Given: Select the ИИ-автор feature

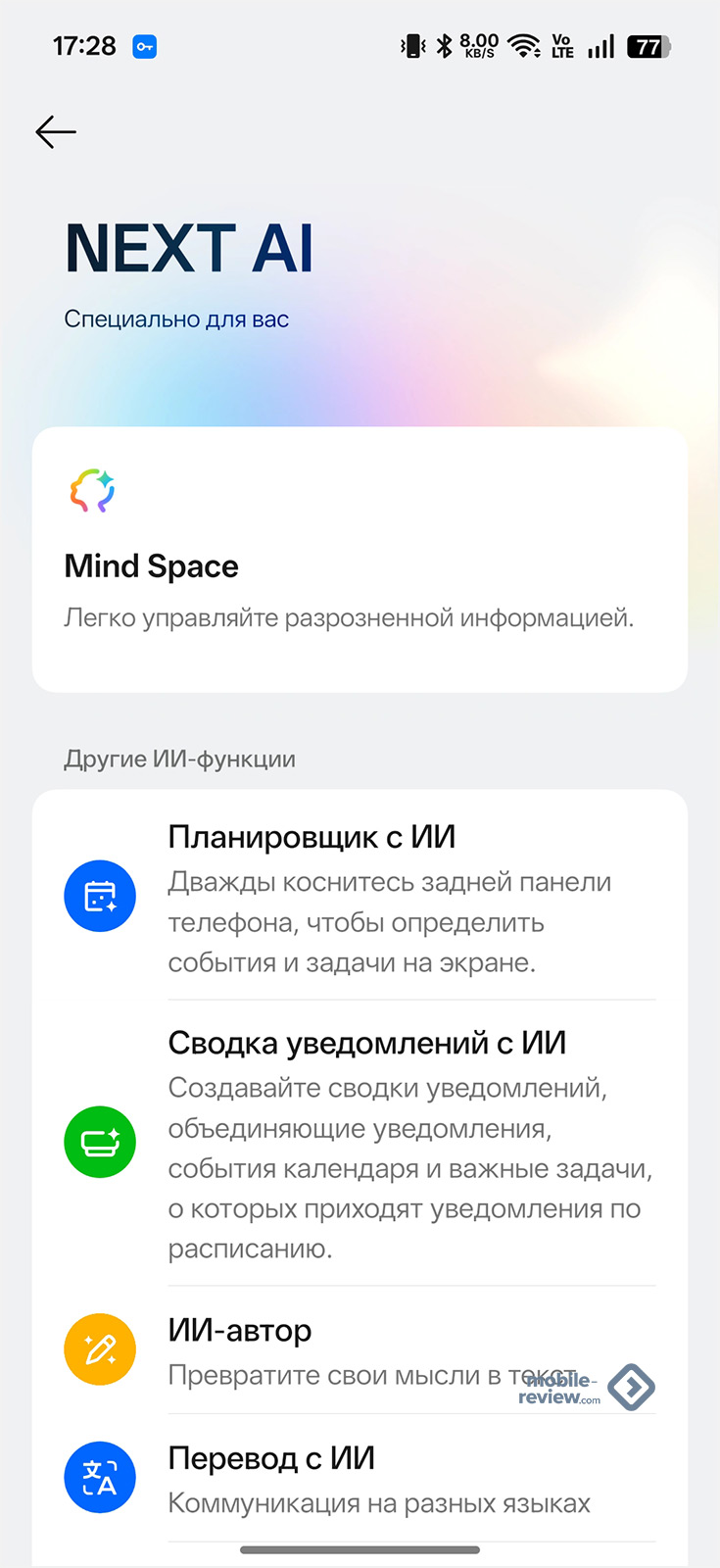Looking at the screenshot, I should [x=360, y=1350].
